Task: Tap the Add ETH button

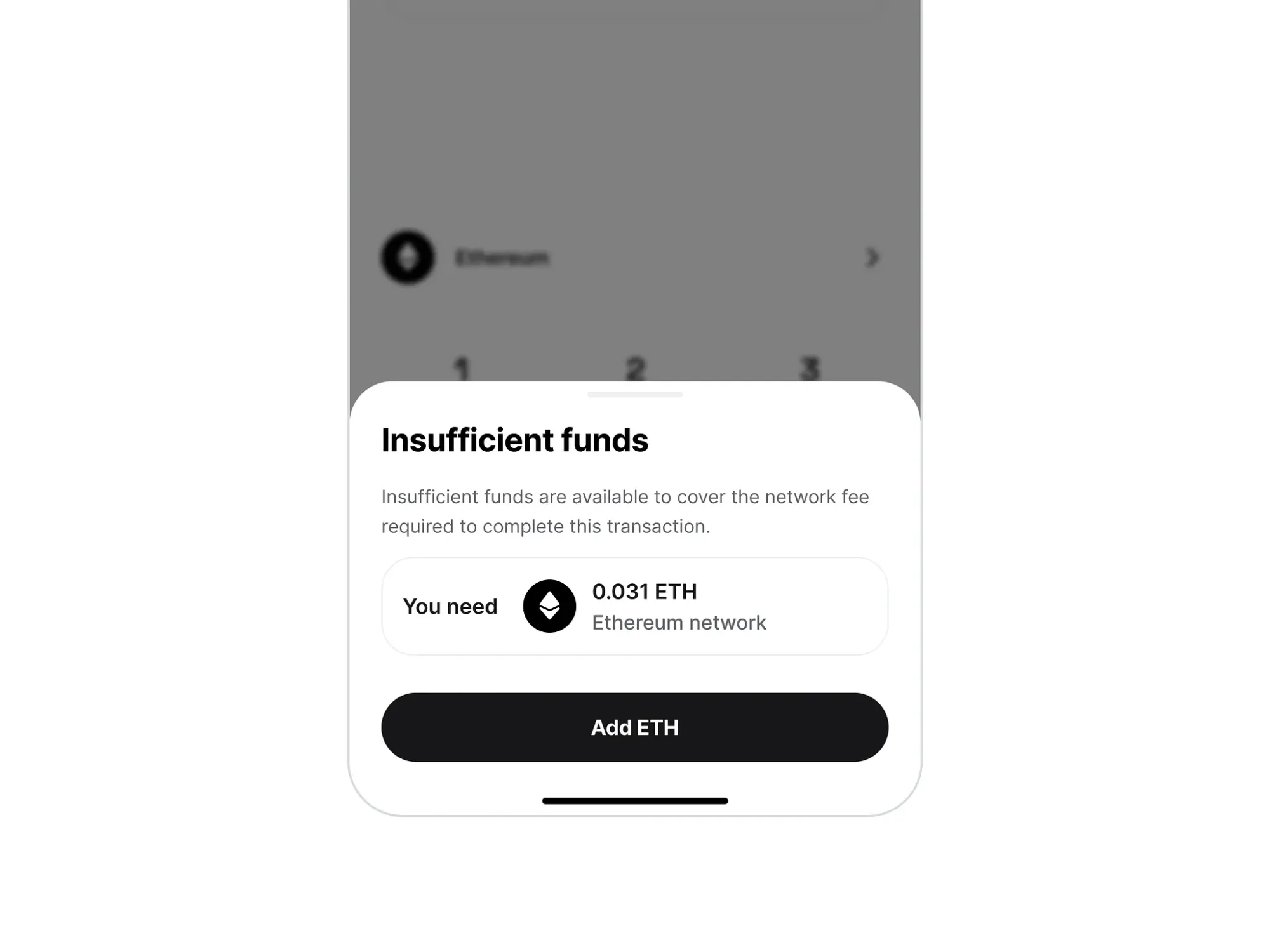Action: pos(634,727)
